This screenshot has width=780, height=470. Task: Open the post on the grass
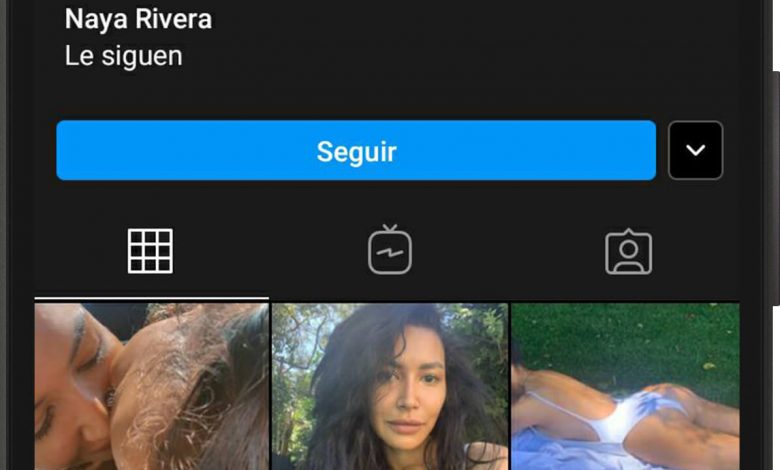pos(625,387)
